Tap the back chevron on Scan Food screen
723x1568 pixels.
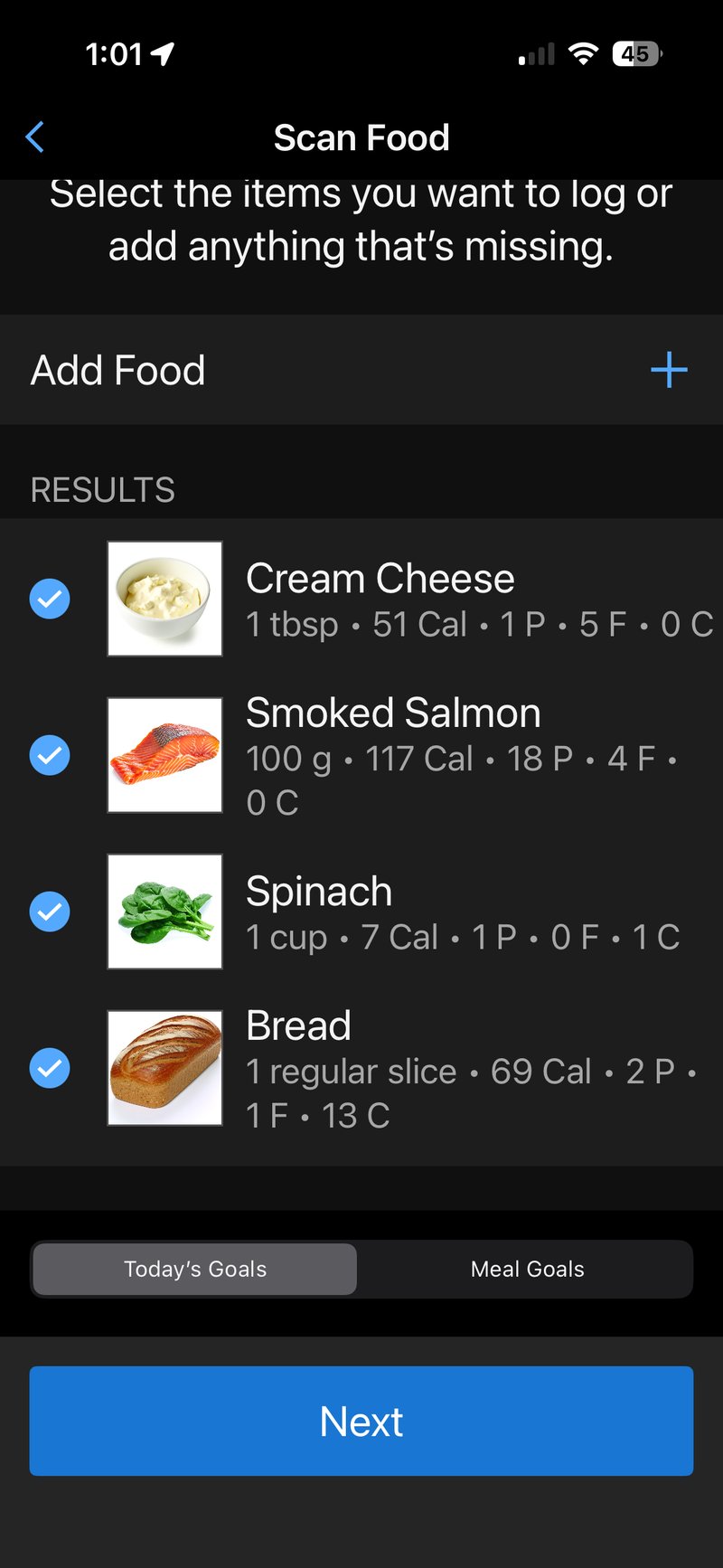(33, 137)
